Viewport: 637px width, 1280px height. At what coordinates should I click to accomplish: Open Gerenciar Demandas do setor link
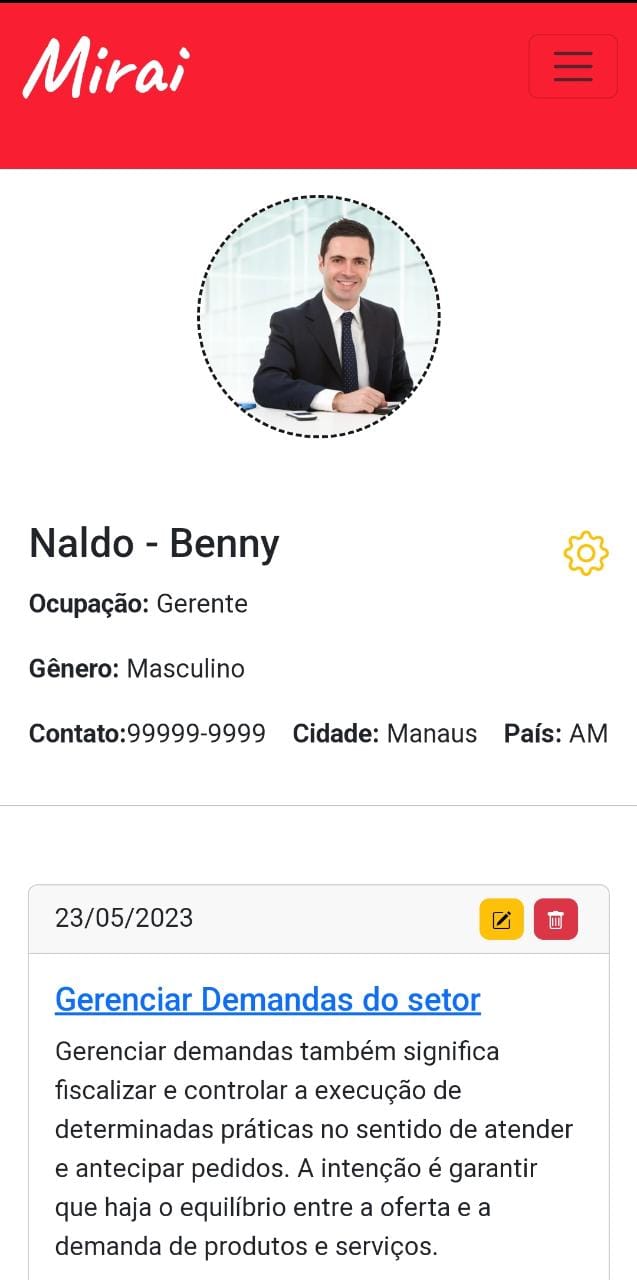[268, 999]
